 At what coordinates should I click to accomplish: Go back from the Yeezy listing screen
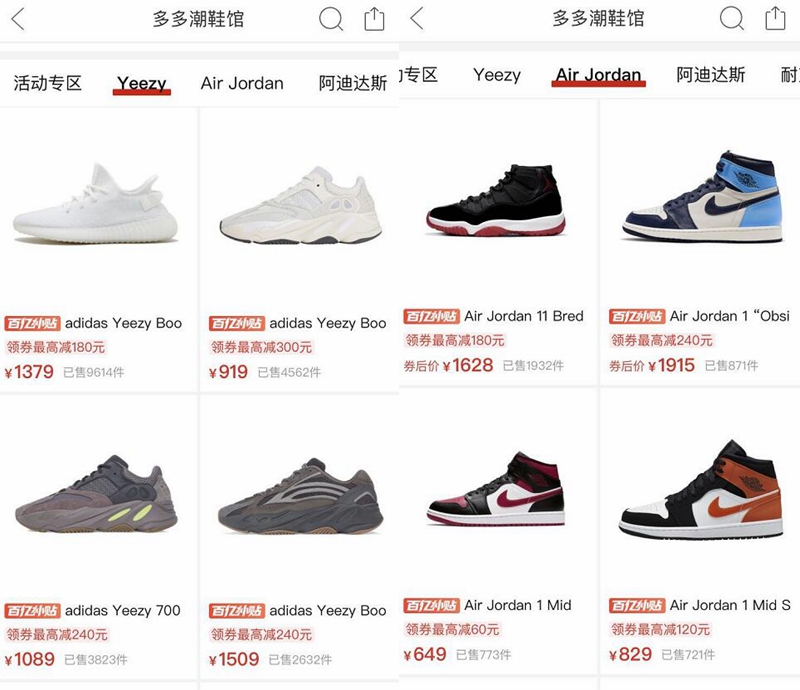[17, 19]
